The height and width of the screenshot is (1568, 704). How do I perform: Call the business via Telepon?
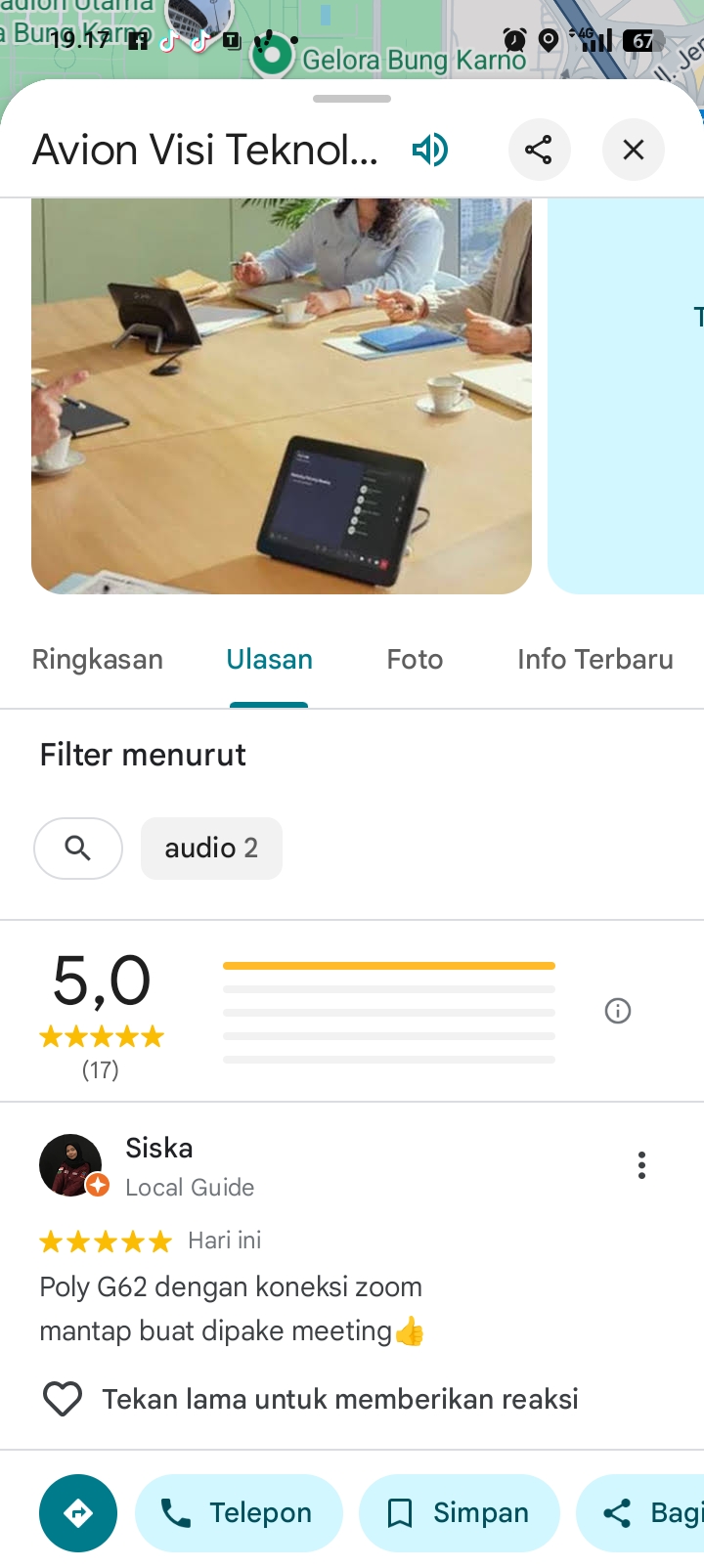[239, 1513]
